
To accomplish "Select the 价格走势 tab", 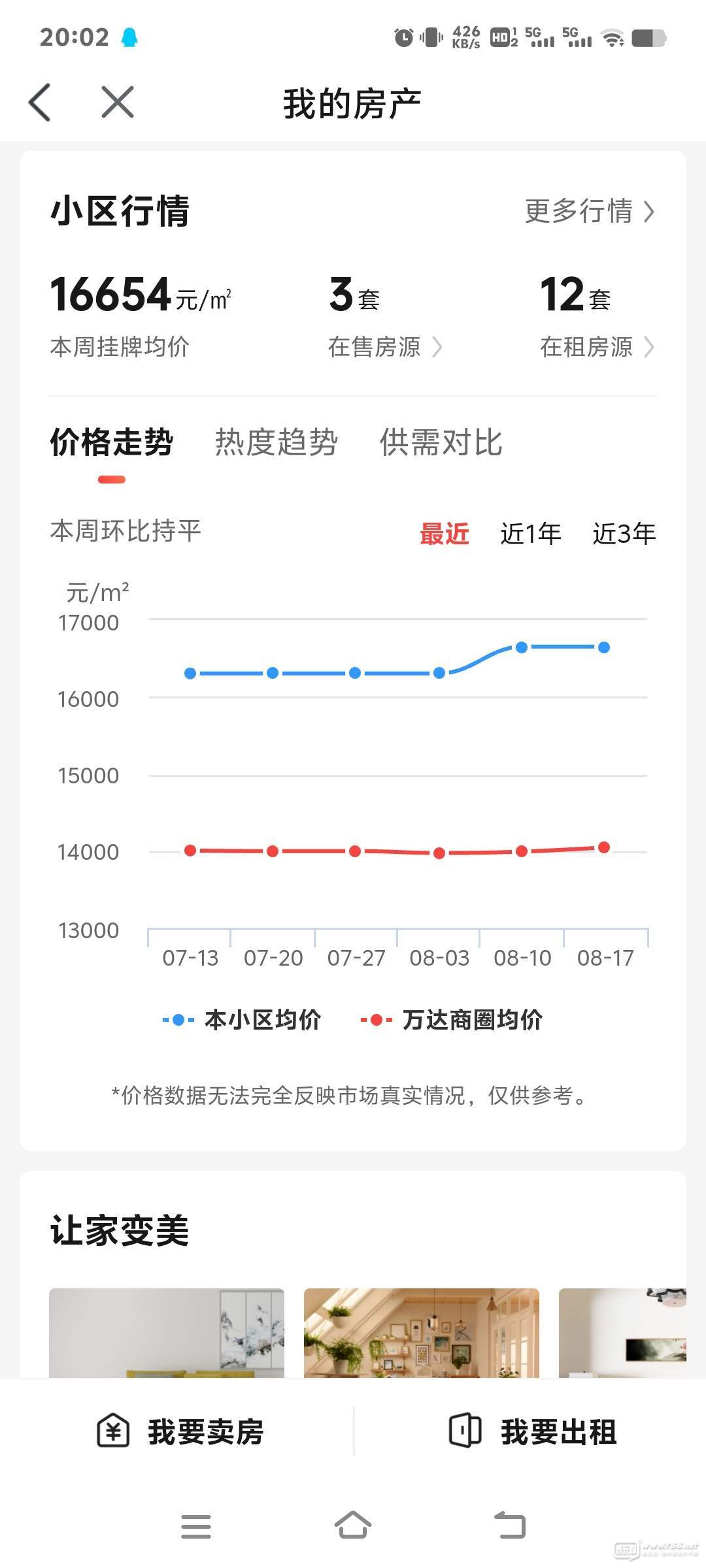I will 112,443.
